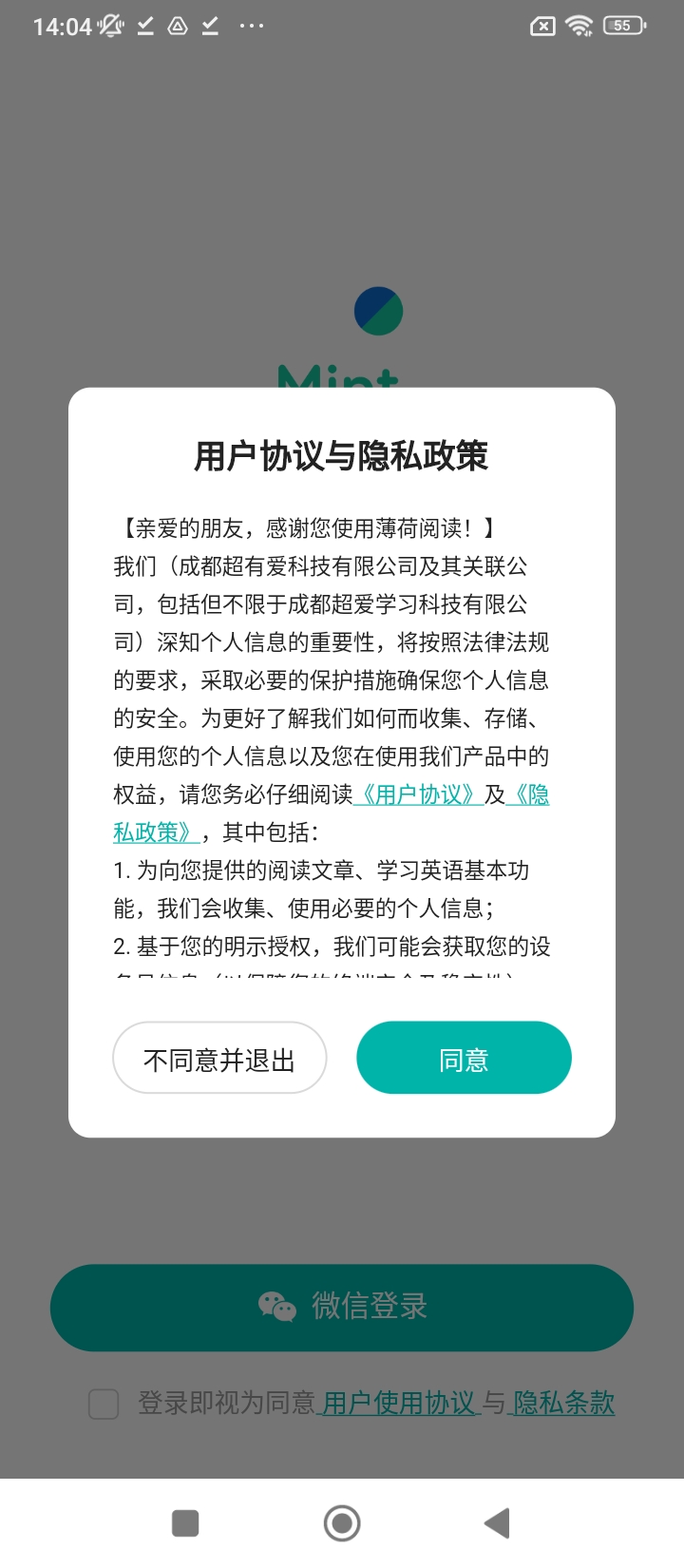The width and height of the screenshot is (684, 1568).
Task: Tap the 微信登录 button
Action: coord(342,1307)
